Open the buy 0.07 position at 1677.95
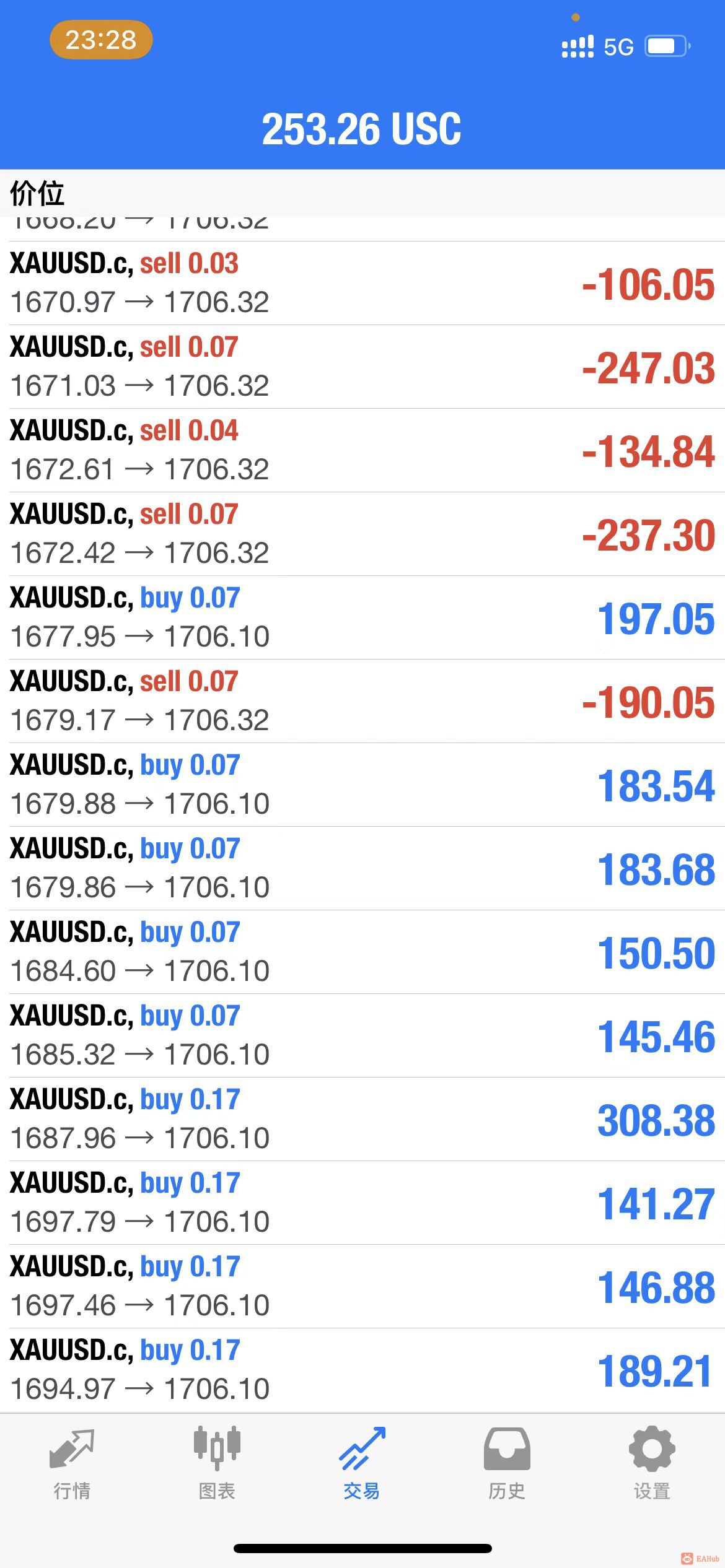 (x=362, y=617)
